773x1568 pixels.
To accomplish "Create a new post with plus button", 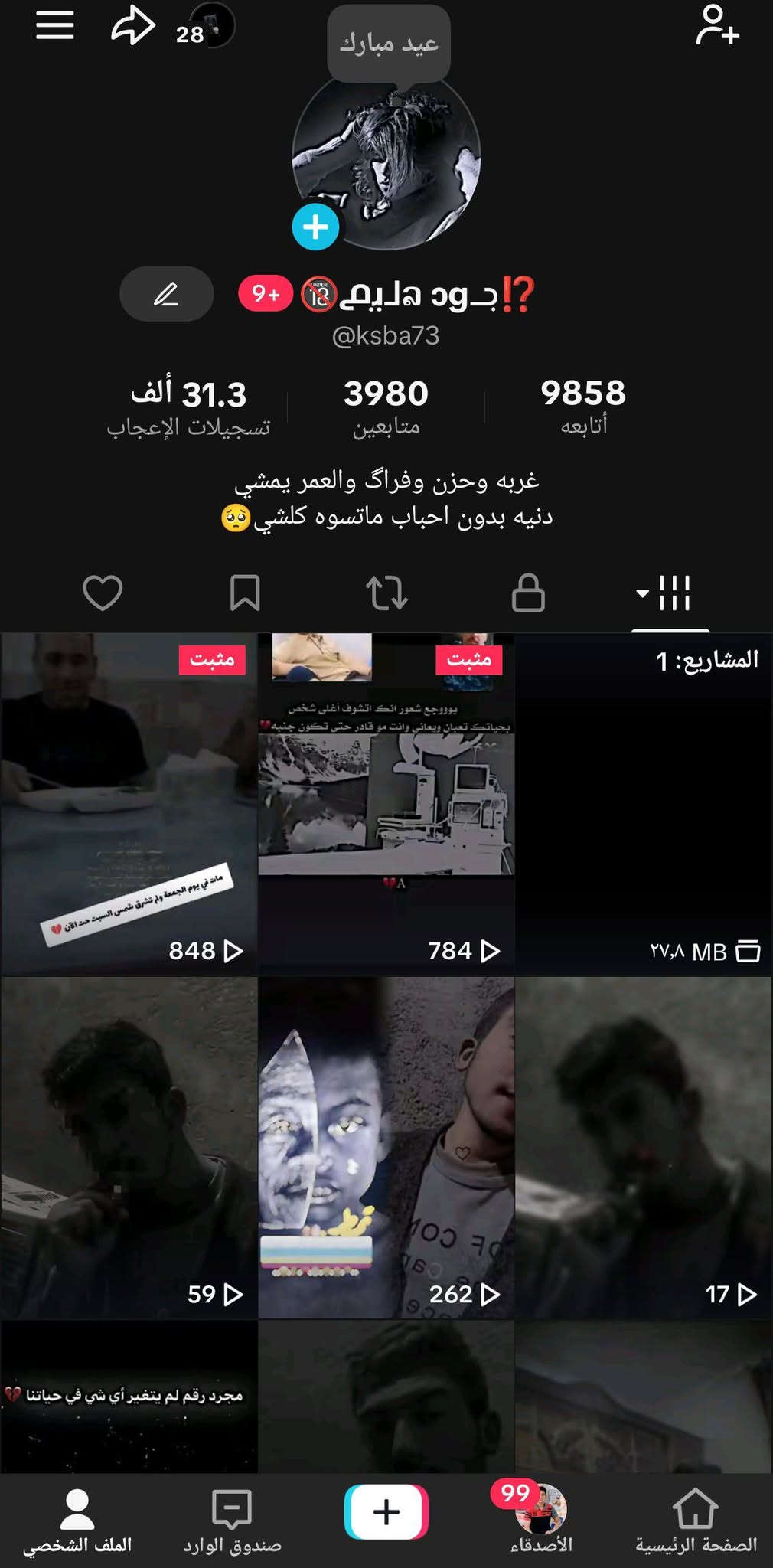I will coord(386,1512).
